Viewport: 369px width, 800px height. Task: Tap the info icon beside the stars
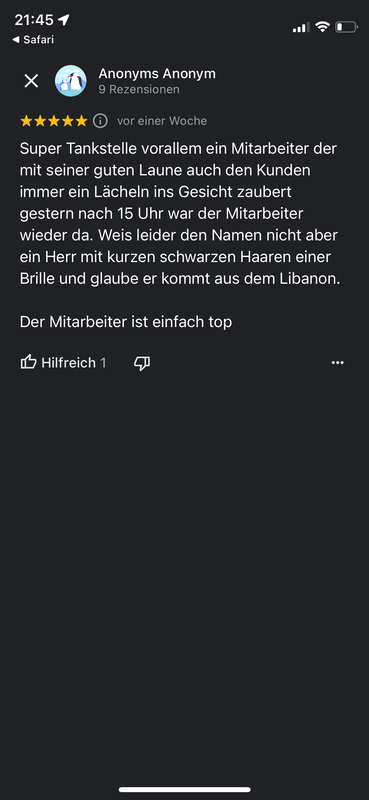(x=100, y=121)
